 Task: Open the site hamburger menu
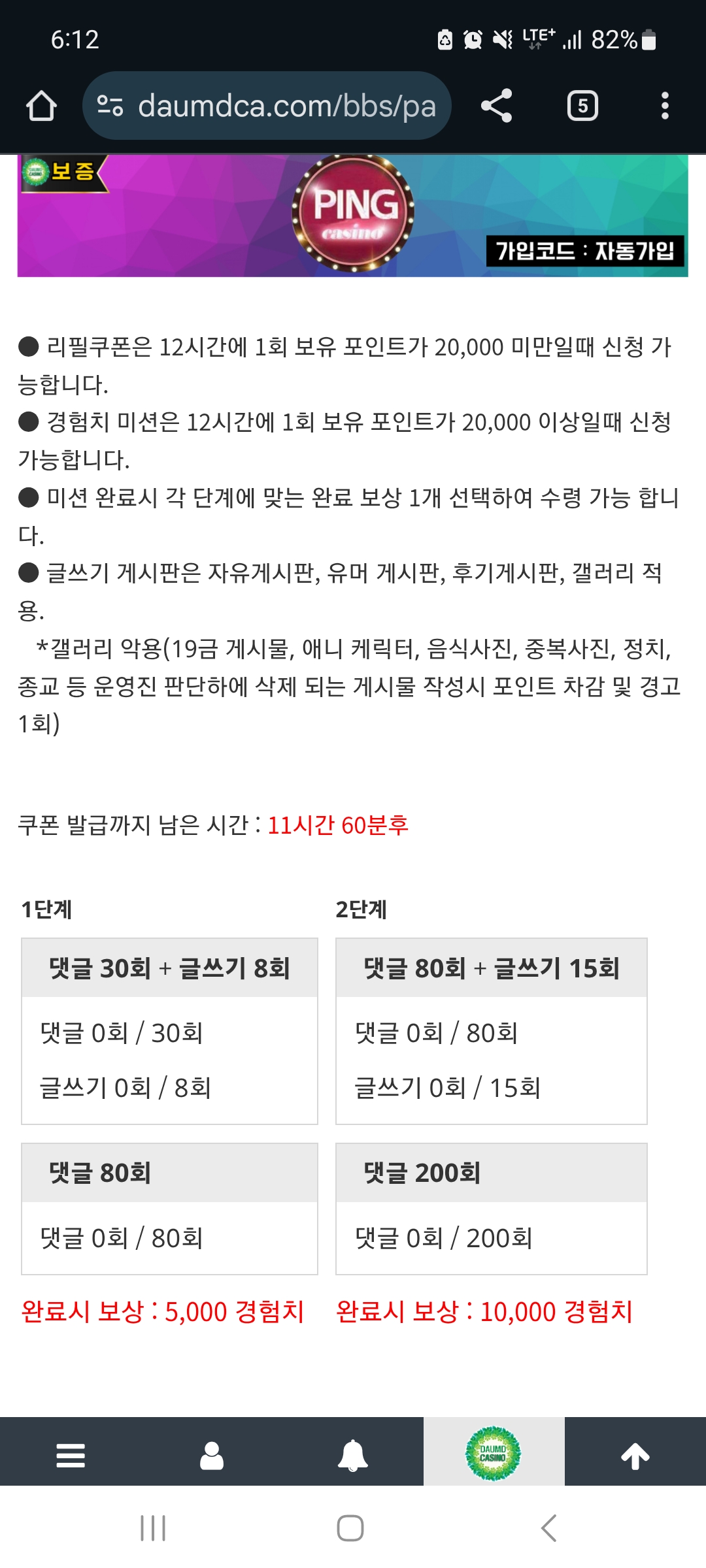click(x=71, y=1456)
